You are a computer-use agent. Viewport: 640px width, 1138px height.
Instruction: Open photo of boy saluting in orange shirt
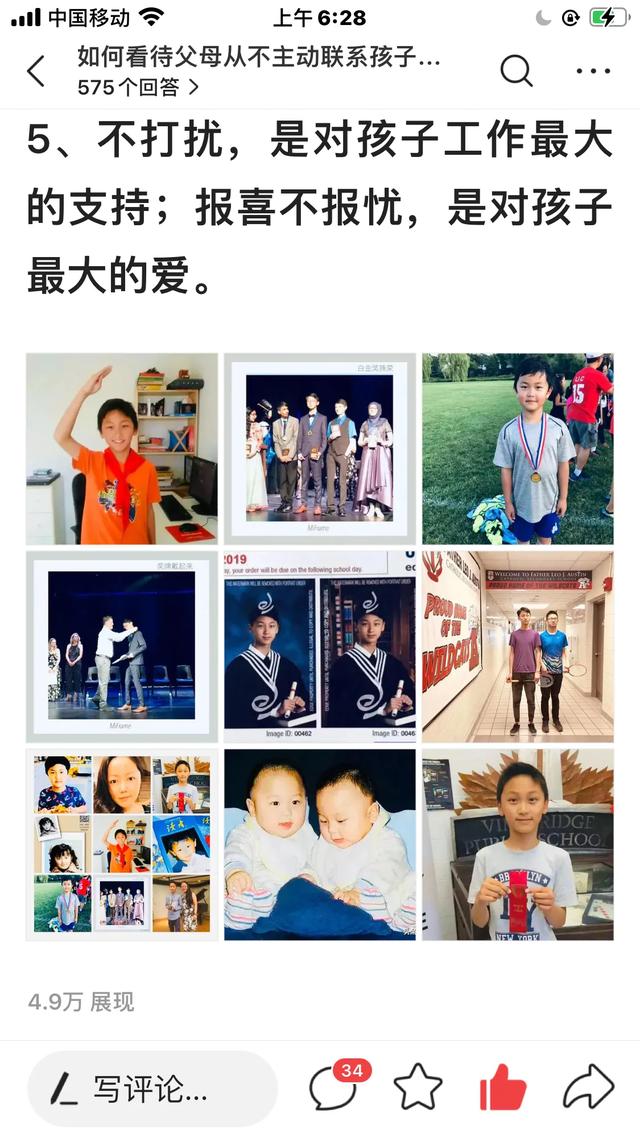tap(122, 449)
